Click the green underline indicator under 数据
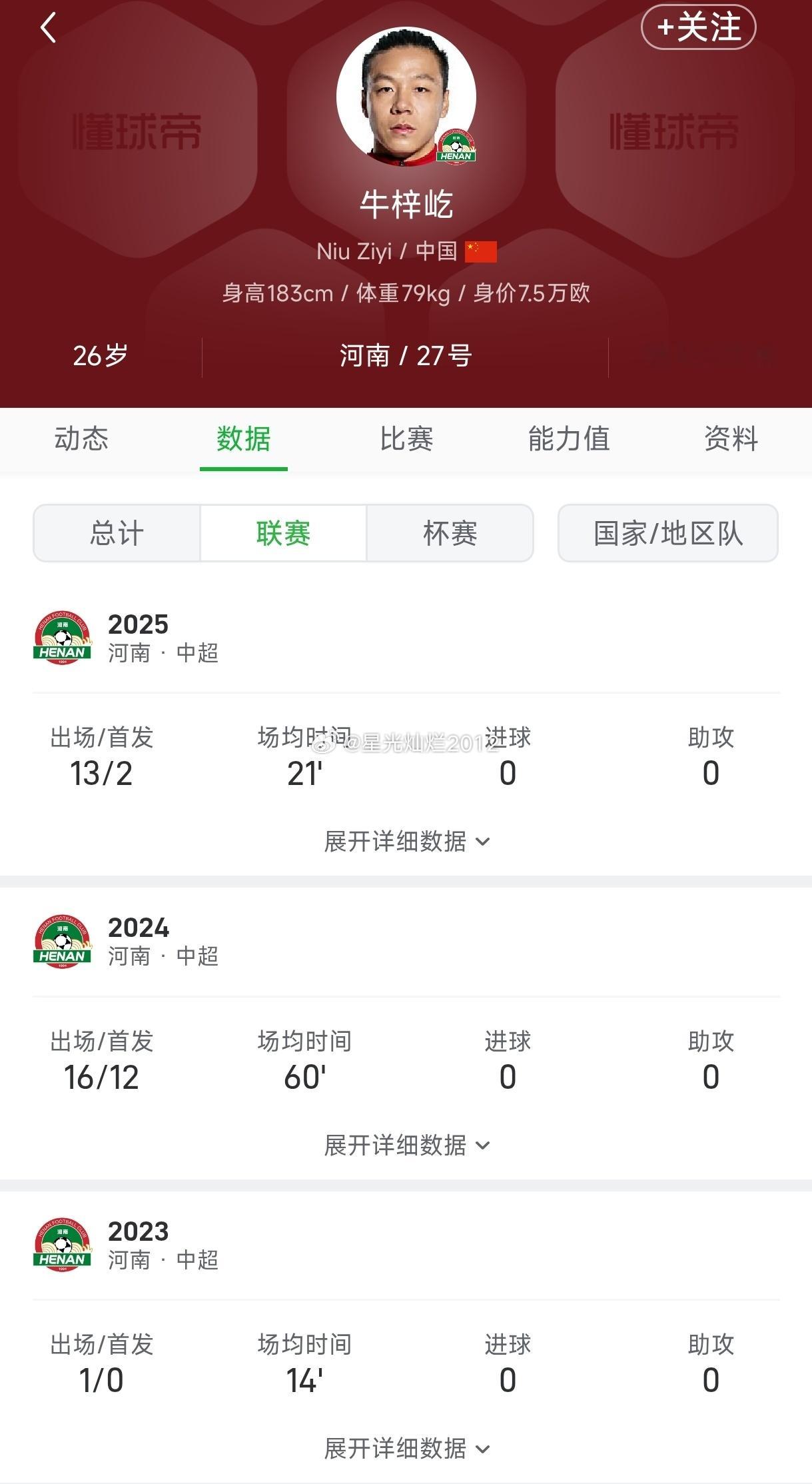Viewport: 812px width, 1484px height. pos(244,469)
